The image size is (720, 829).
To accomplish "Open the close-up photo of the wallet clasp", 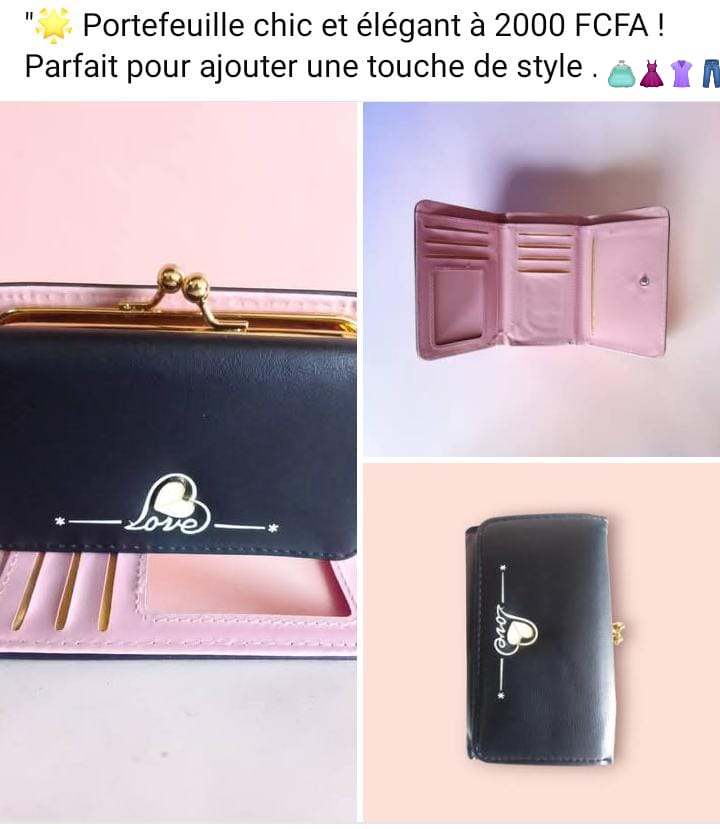I will [178, 460].
